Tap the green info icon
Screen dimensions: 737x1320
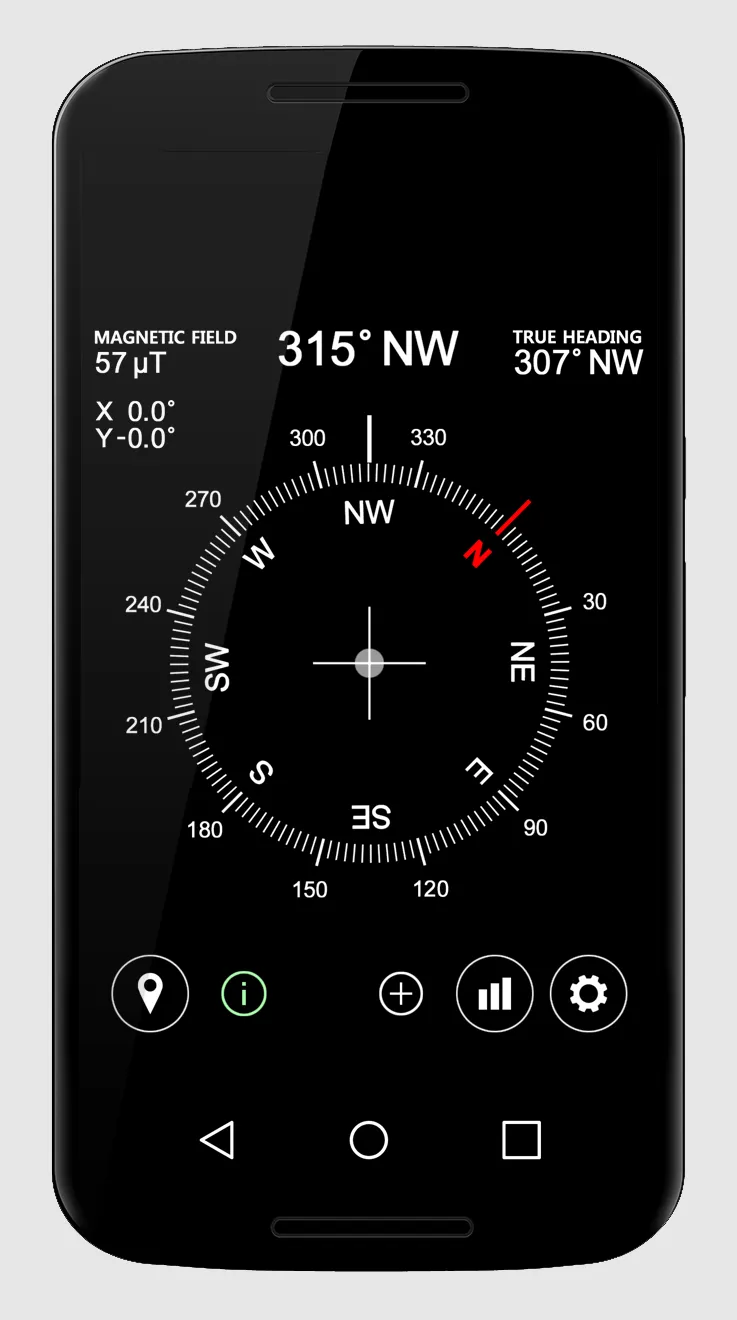point(243,994)
